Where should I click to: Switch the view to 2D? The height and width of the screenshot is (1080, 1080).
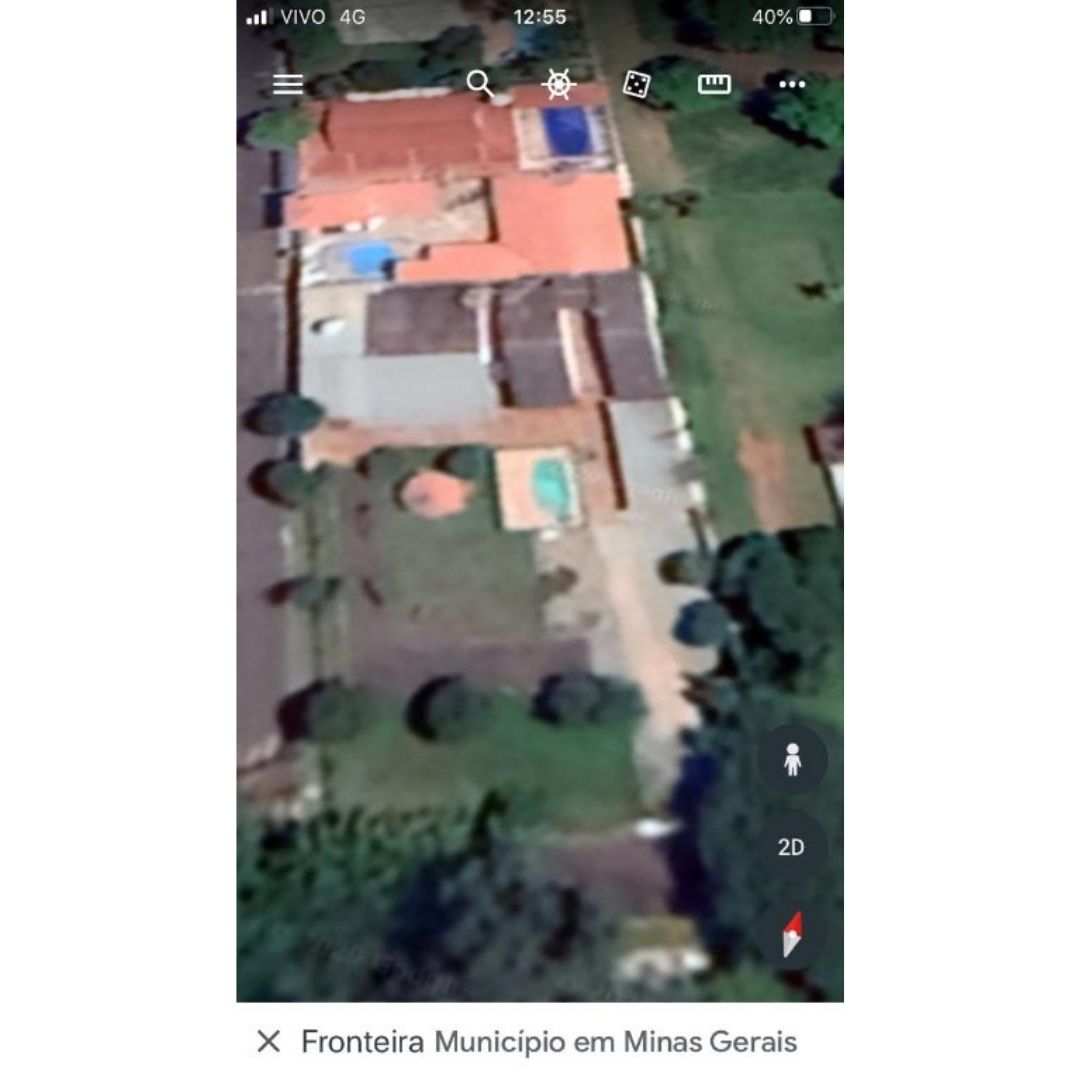point(791,847)
